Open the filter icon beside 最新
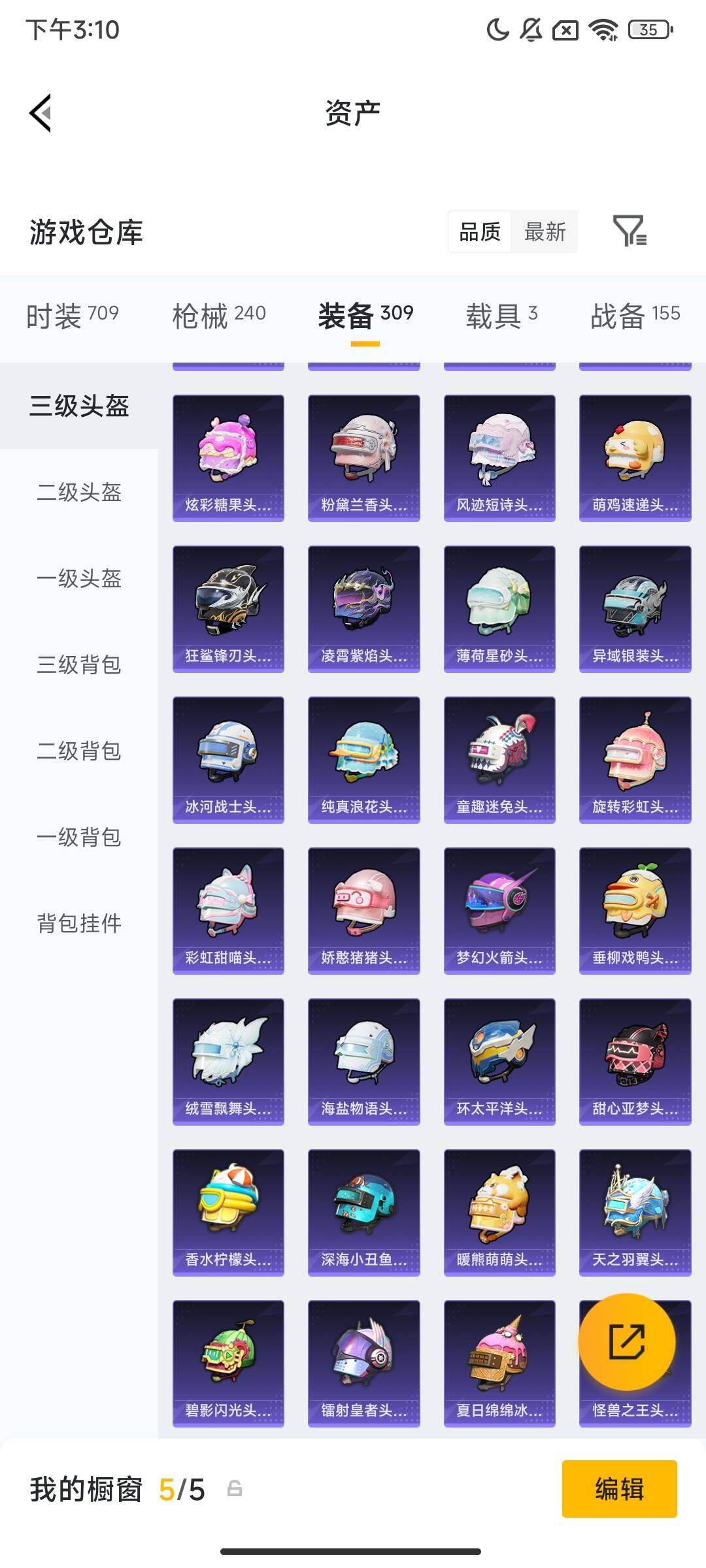Image resolution: width=706 pixels, height=1568 pixels. (630, 231)
